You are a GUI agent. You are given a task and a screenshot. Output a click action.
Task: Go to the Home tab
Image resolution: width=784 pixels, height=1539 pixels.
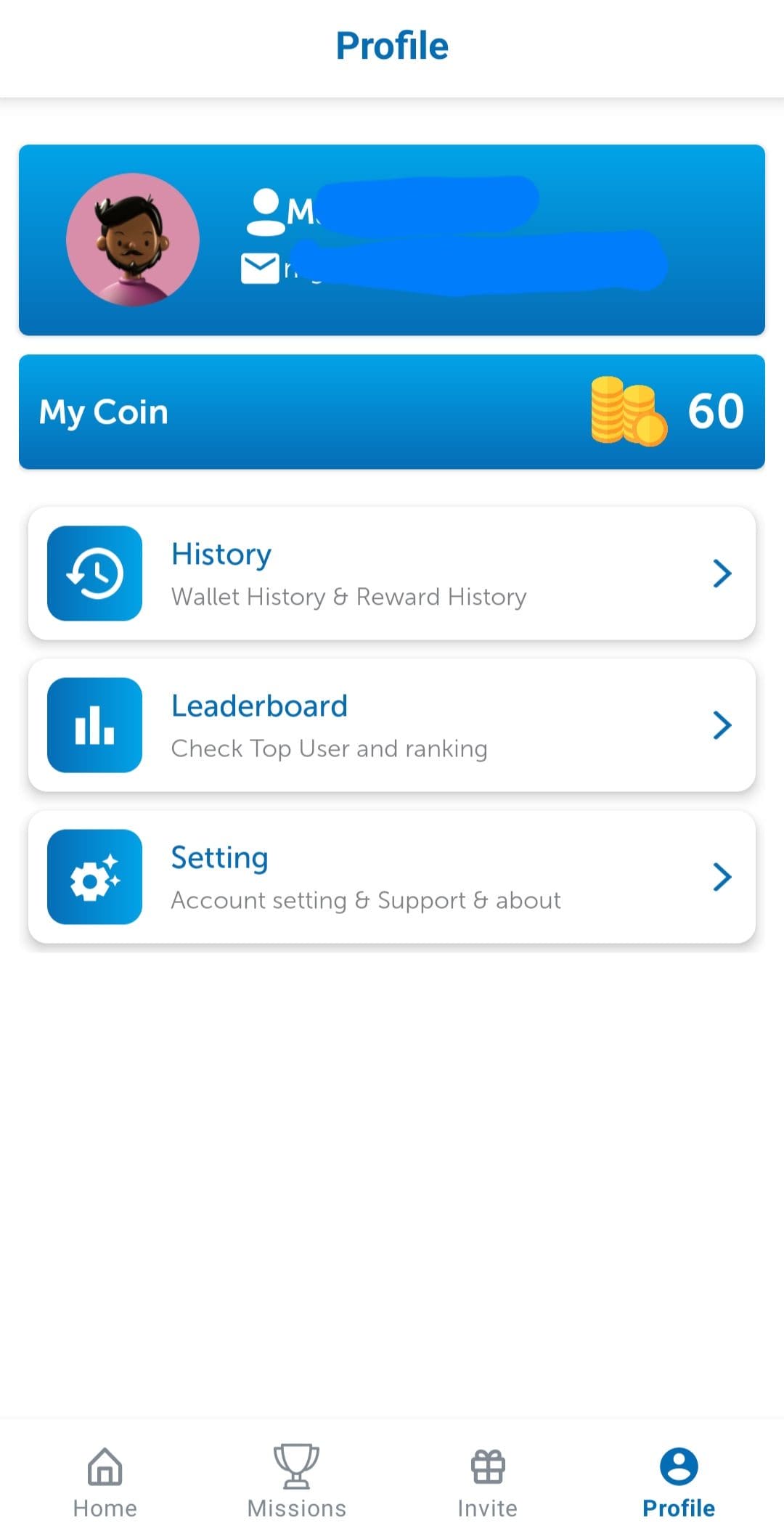click(x=105, y=1482)
